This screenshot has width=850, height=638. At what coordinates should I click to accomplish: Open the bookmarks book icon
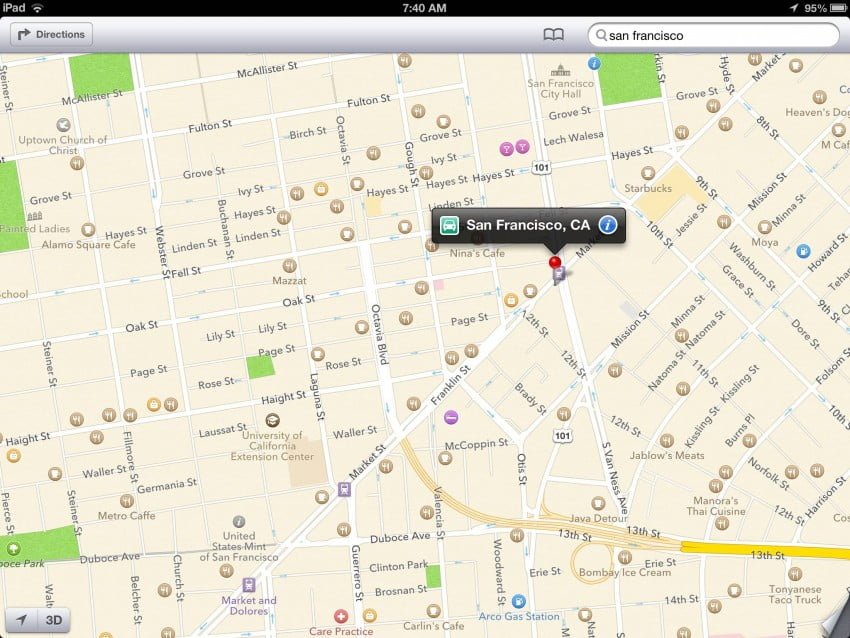(x=553, y=35)
